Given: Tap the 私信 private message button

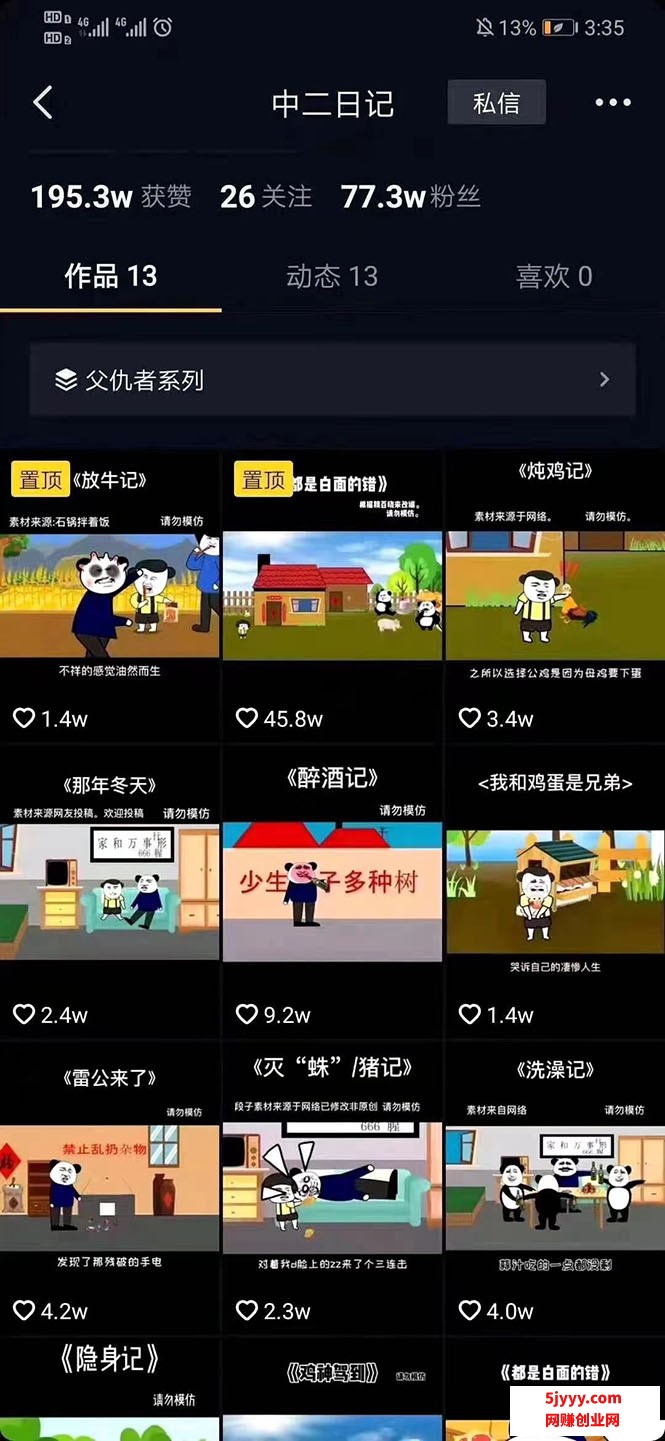Looking at the screenshot, I should 496,103.
